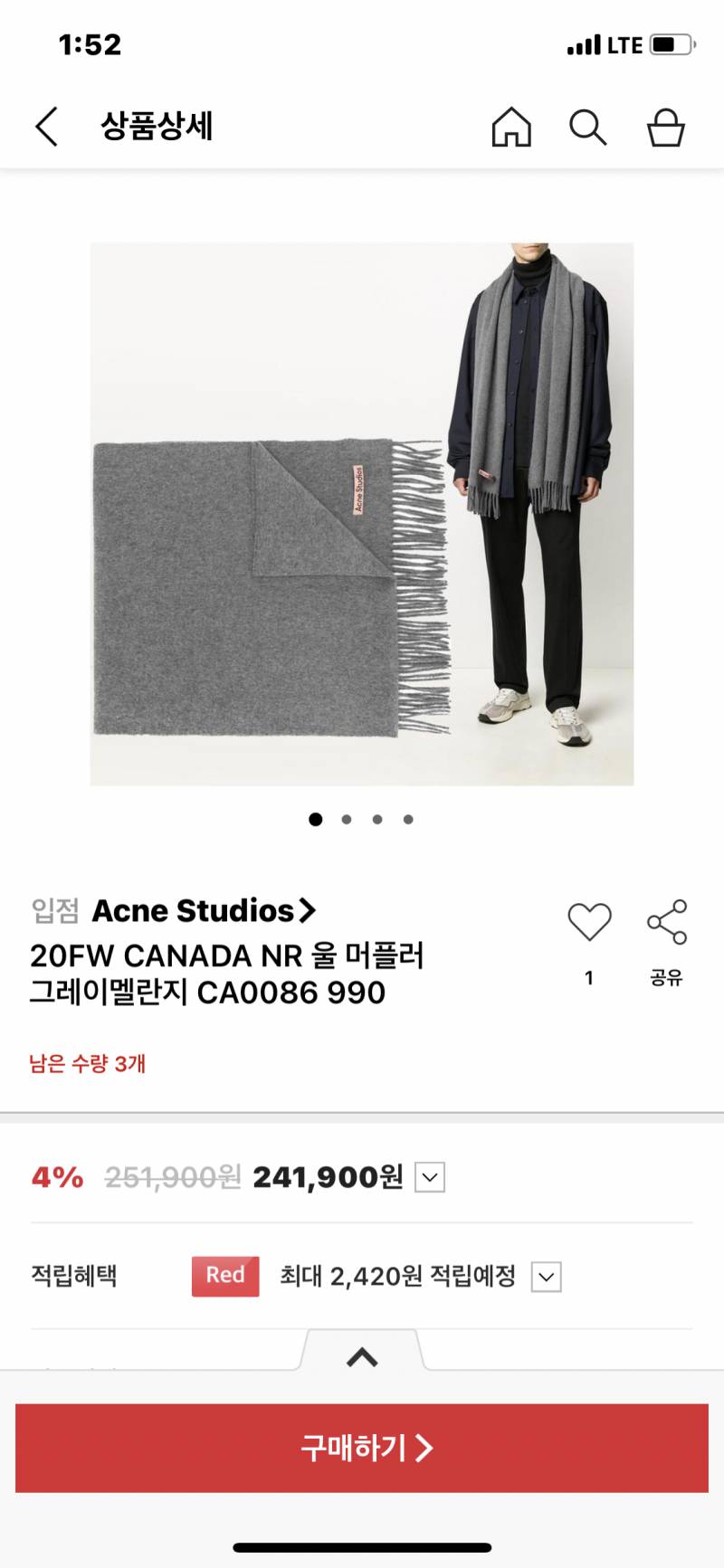Screen dimensions: 724x1568
Task: Like this muffler with the heart icon
Action: pos(589,922)
